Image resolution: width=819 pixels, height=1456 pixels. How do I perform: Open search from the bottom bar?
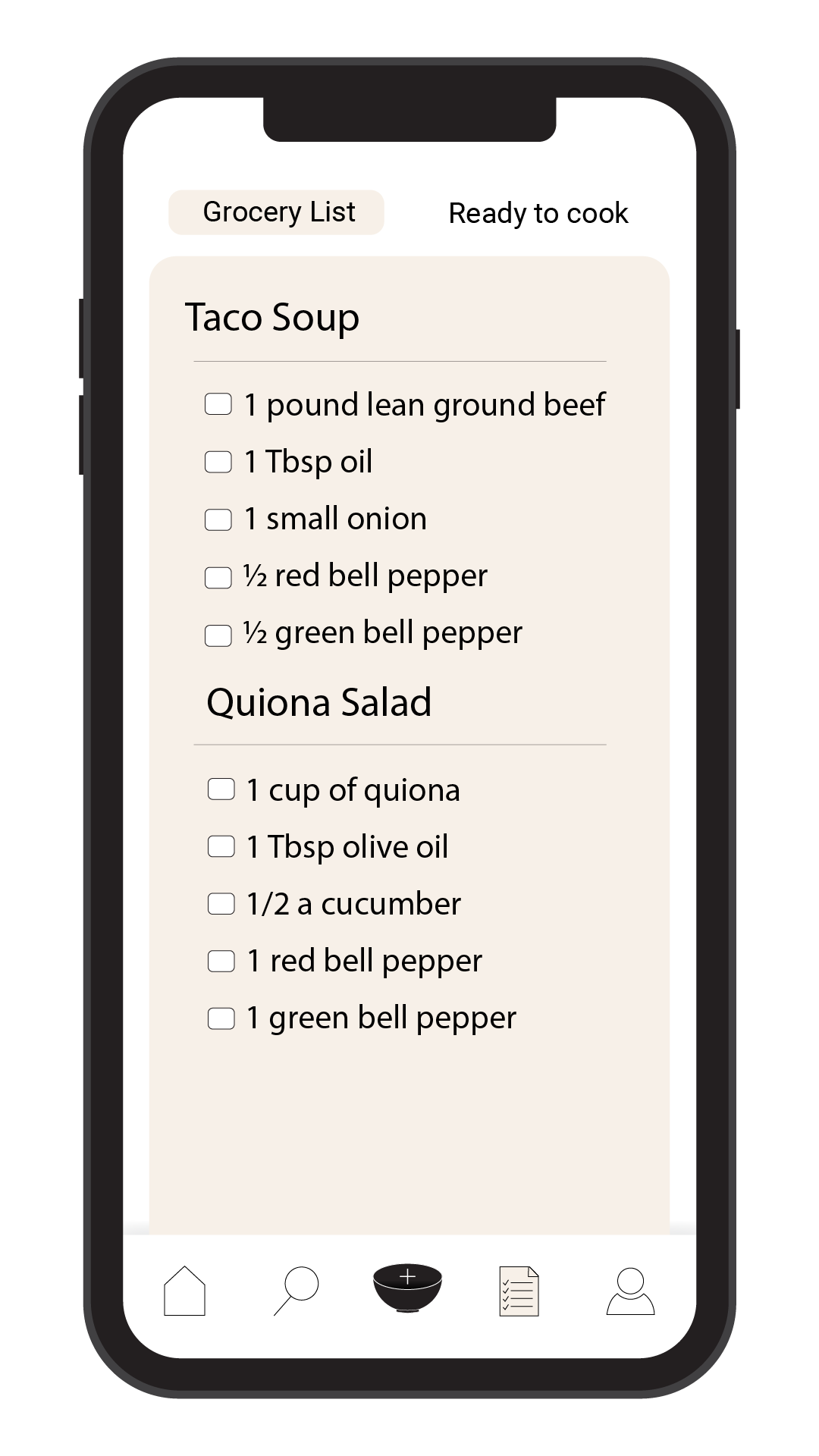[x=296, y=1291]
